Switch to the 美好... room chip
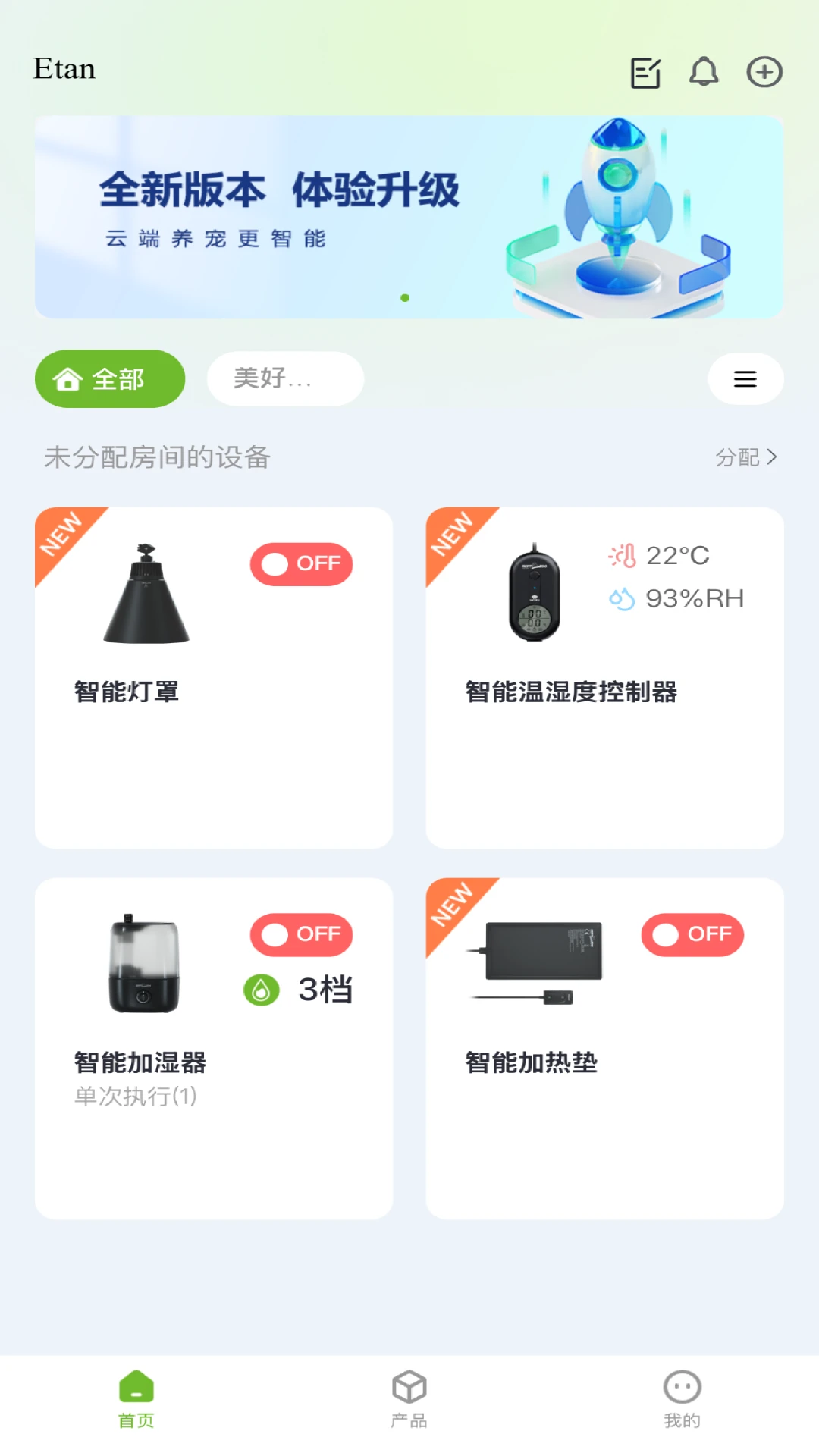 (x=285, y=378)
